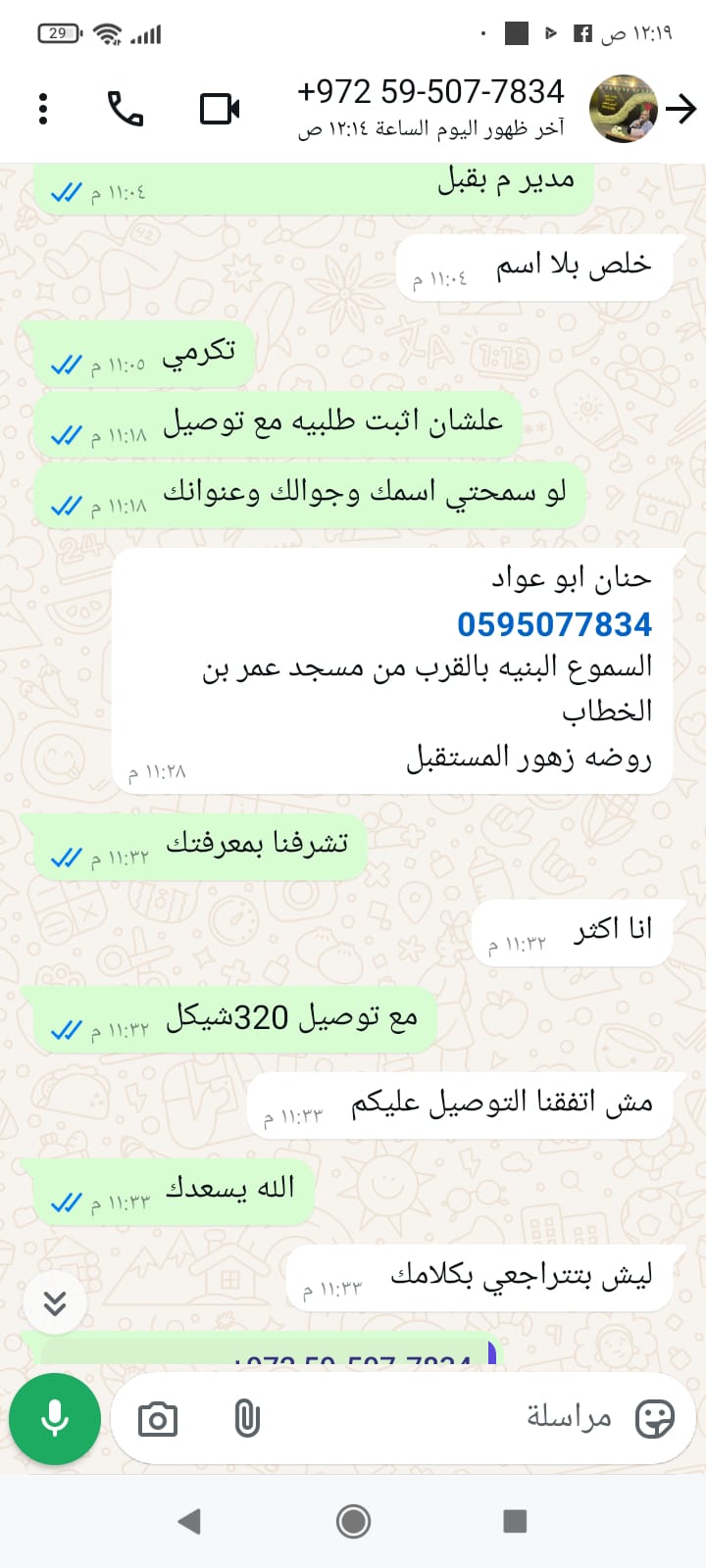Screen dimensions: 706x1568
Task: Open the recent apps switcher
Action: tap(515, 1521)
